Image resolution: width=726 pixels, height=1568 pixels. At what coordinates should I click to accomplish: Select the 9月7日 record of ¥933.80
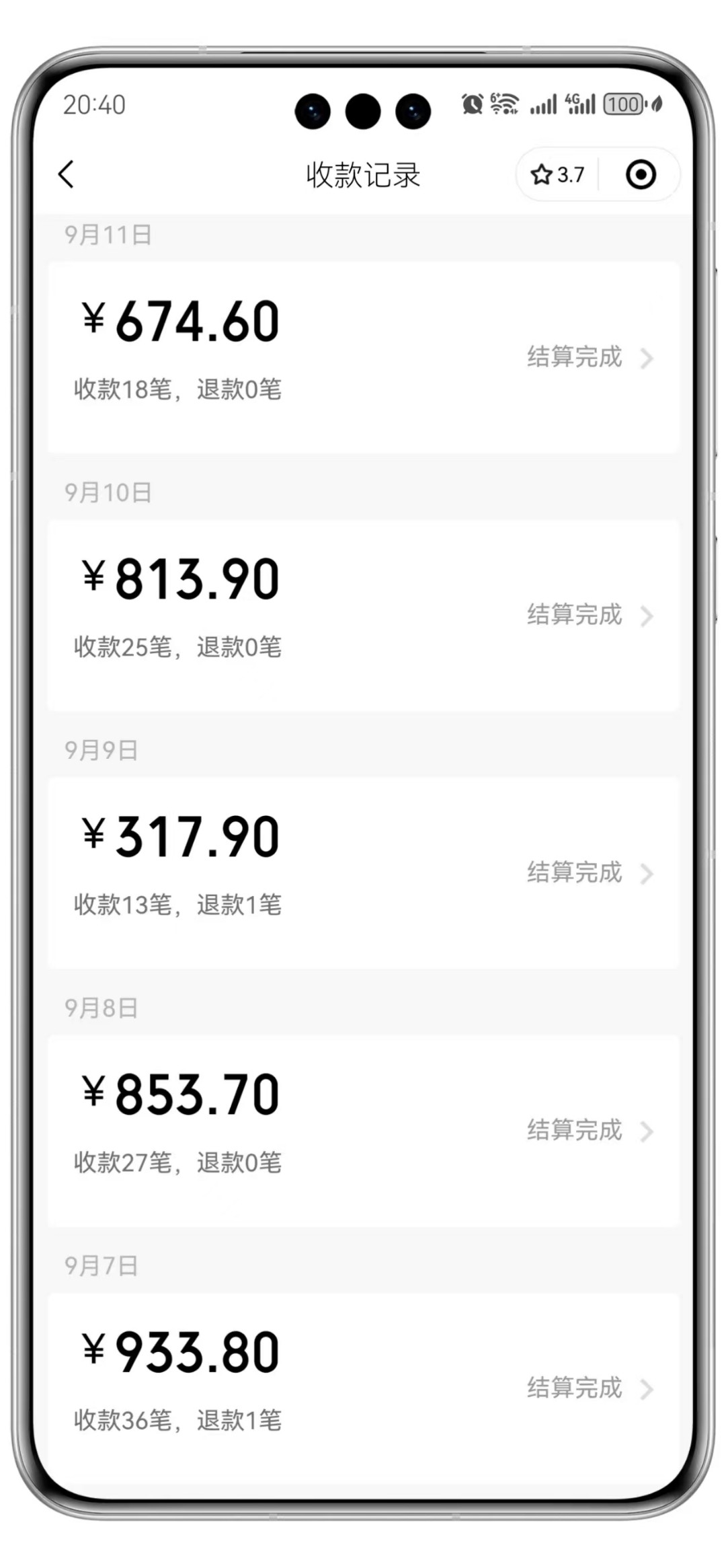click(363, 1387)
